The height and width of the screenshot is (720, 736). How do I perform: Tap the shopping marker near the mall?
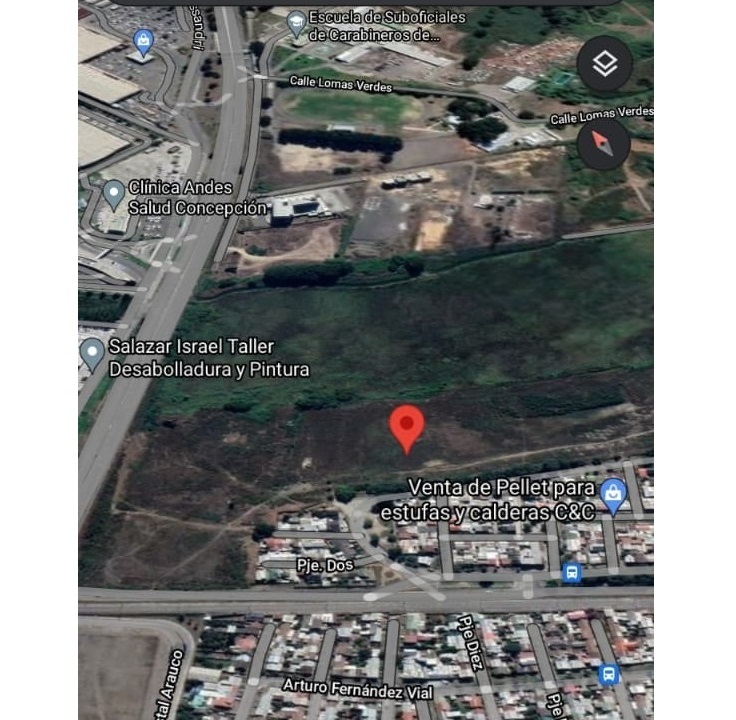point(143,41)
